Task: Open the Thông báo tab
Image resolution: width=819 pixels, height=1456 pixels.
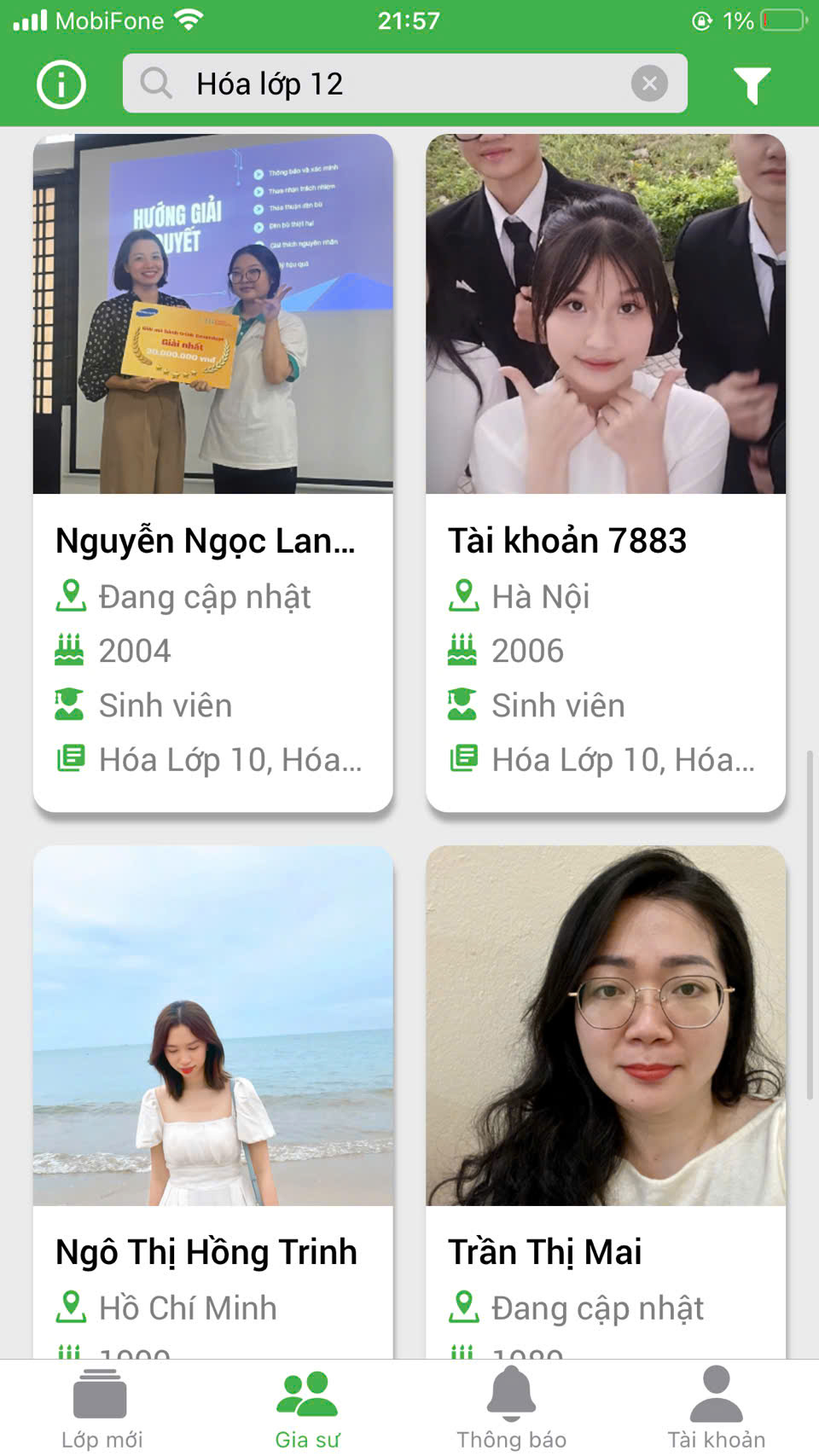Action: (511, 1409)
